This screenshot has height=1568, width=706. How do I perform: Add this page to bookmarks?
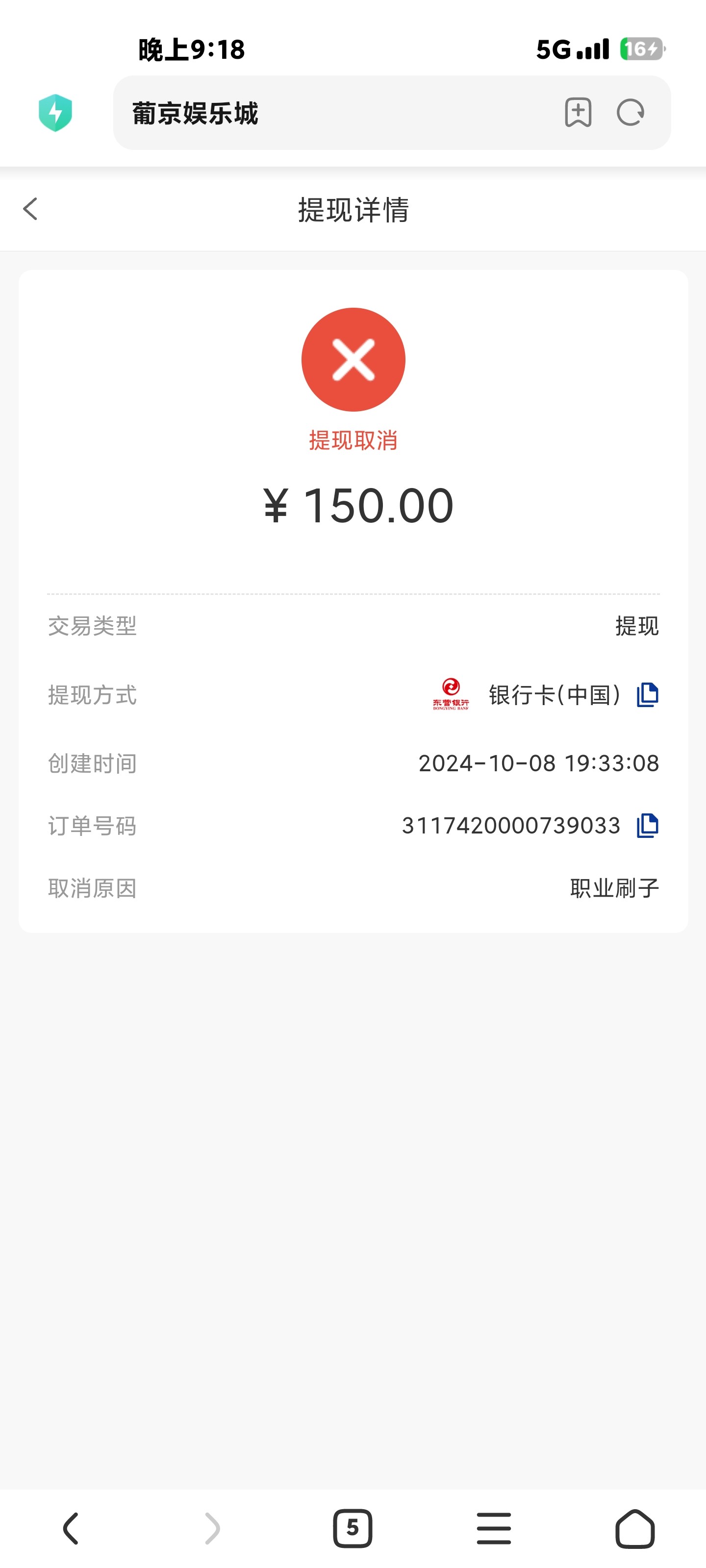pyautogui.click(x=578, y=113)
